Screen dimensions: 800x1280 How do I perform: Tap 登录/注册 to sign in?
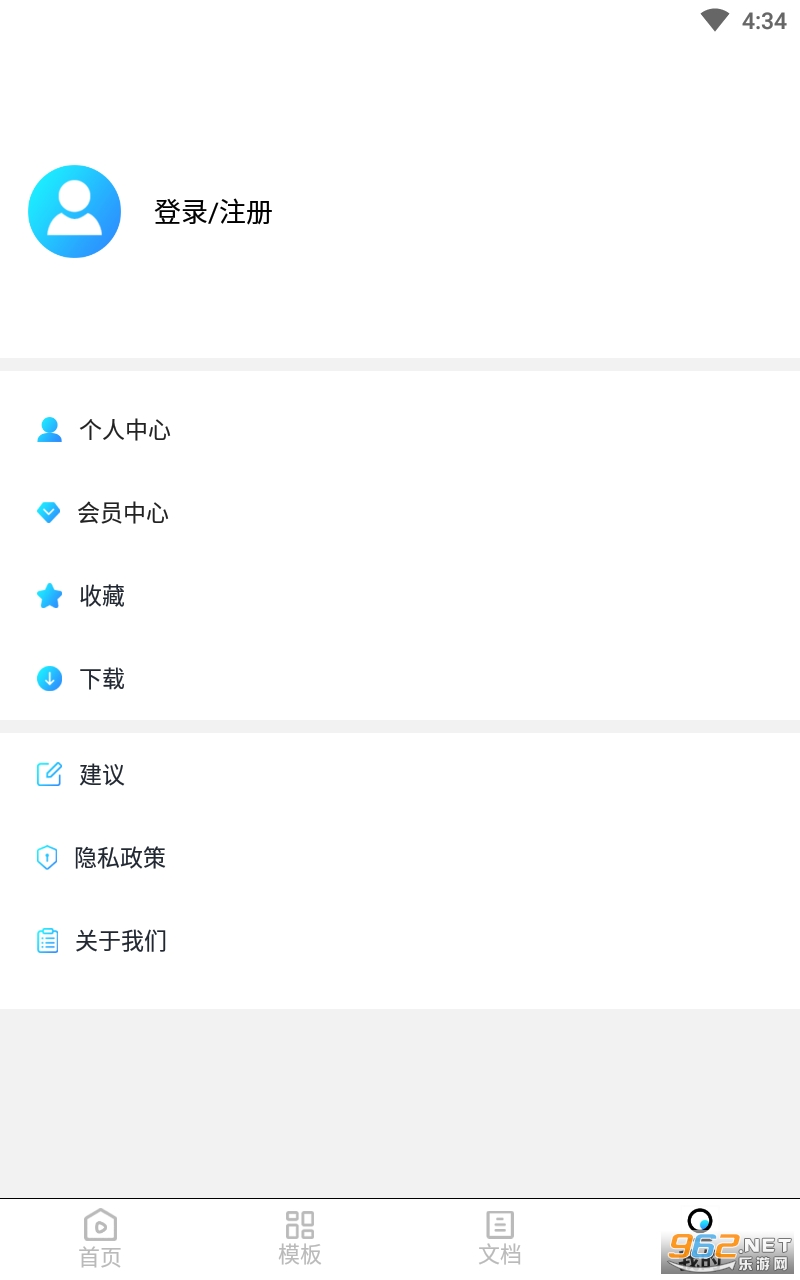pos(213,212)
